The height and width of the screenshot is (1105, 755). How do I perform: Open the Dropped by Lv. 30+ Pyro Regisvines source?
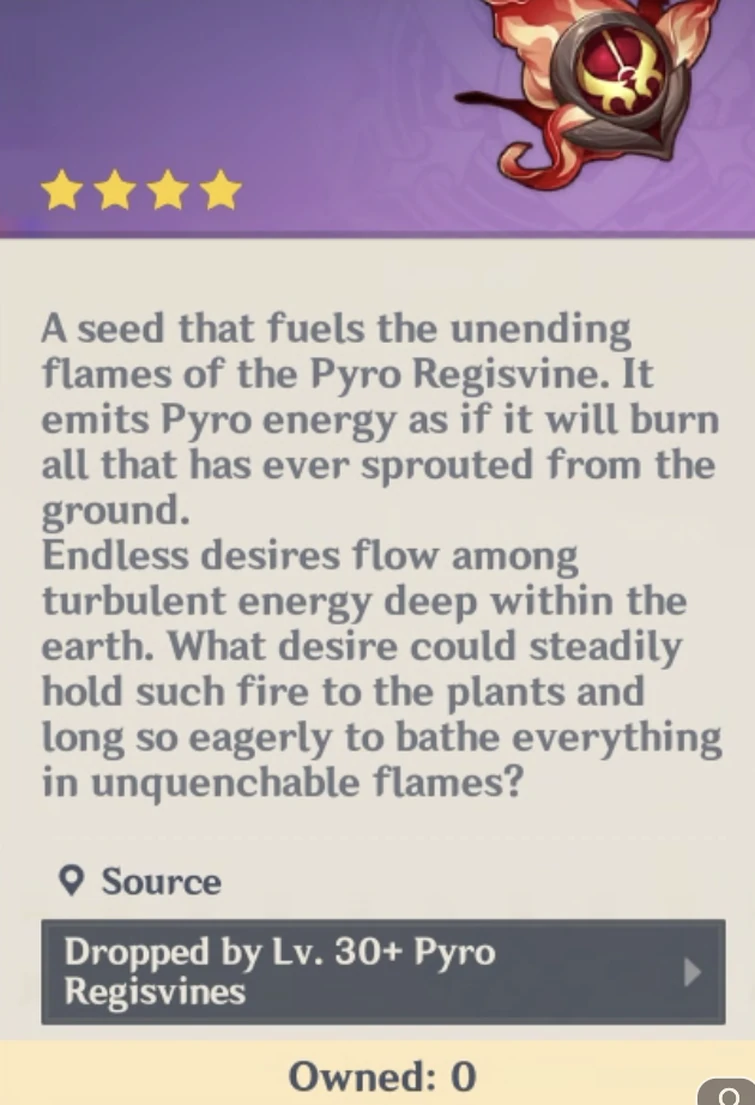383,971
